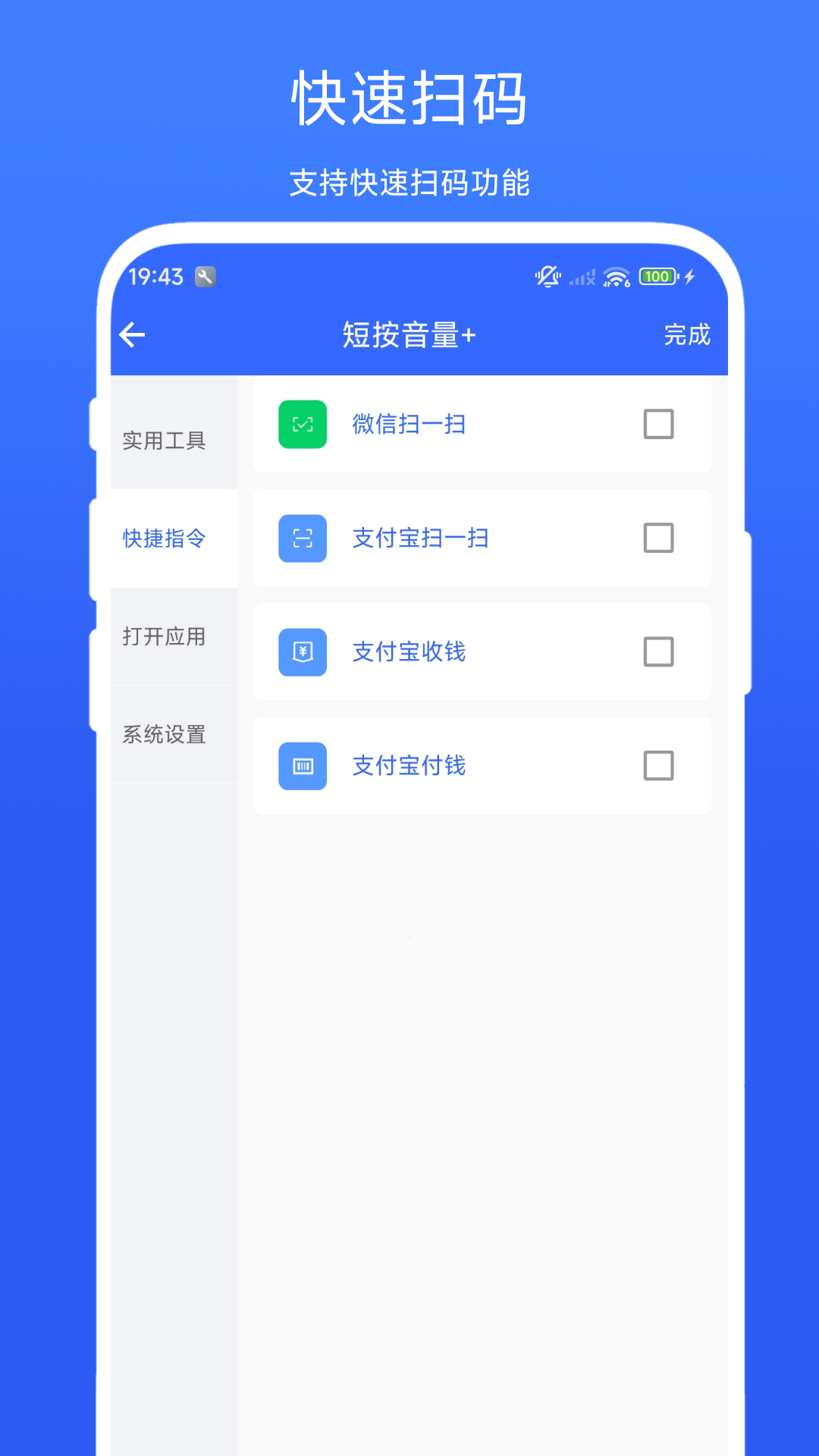
Task: Tick the 支付宝收钱 checkbox
Action: 659,652
